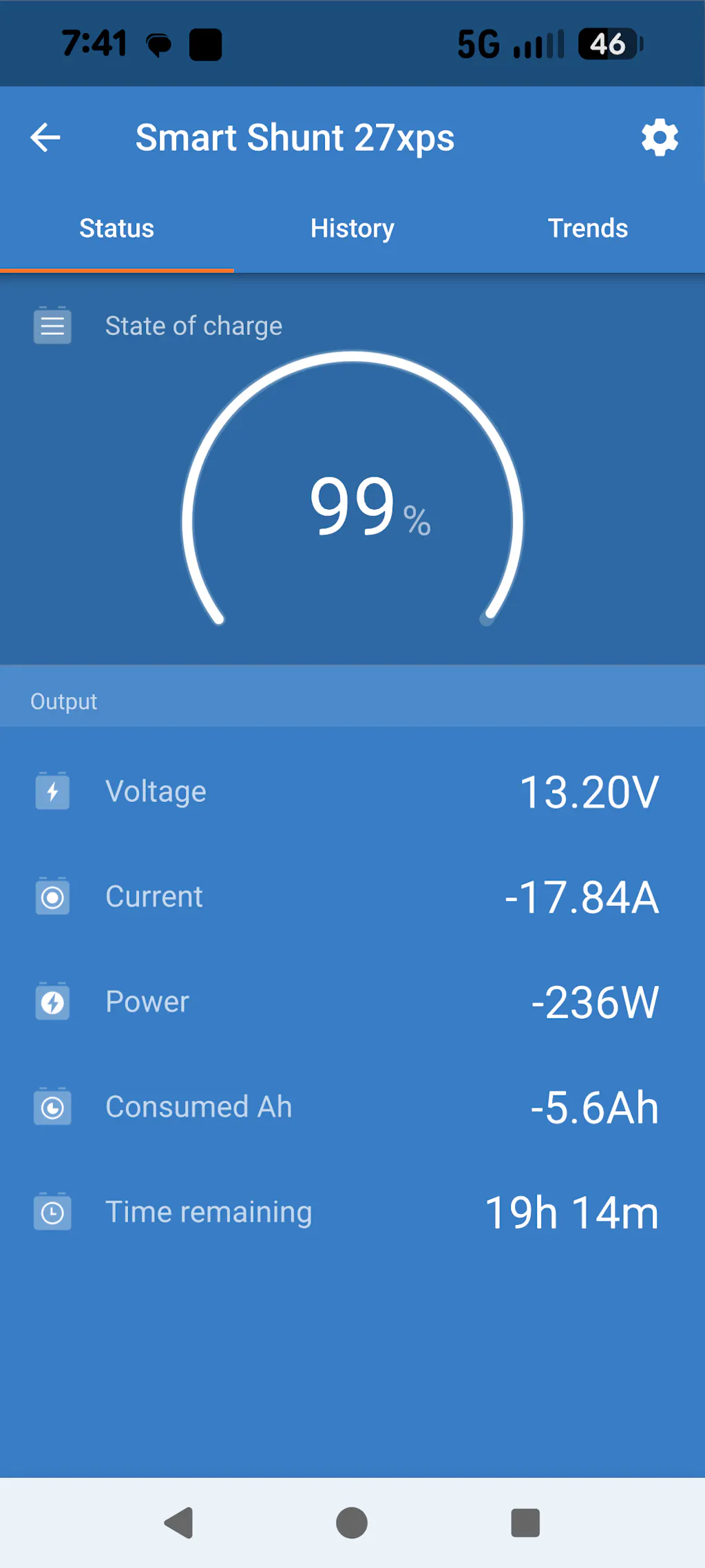Switch to the History tab
705x1568 pixels.
coord(352,229)
